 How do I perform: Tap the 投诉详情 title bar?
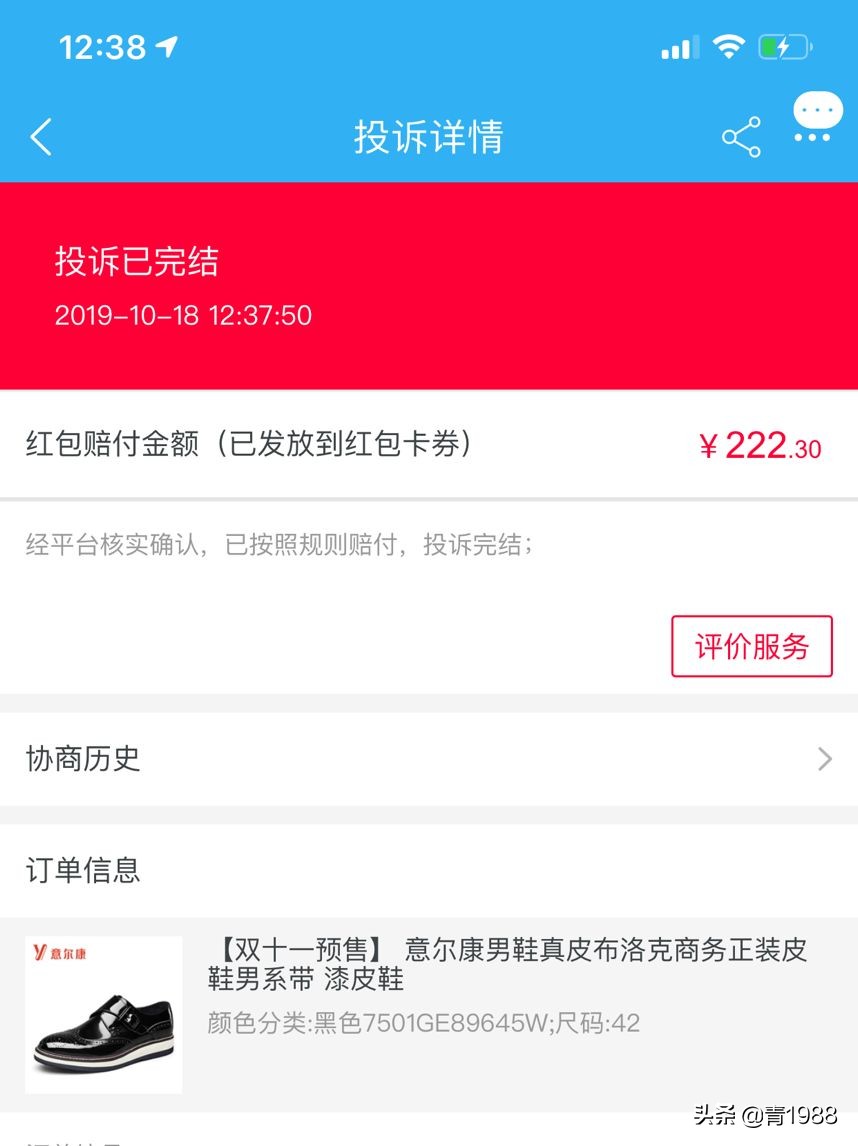428,137
